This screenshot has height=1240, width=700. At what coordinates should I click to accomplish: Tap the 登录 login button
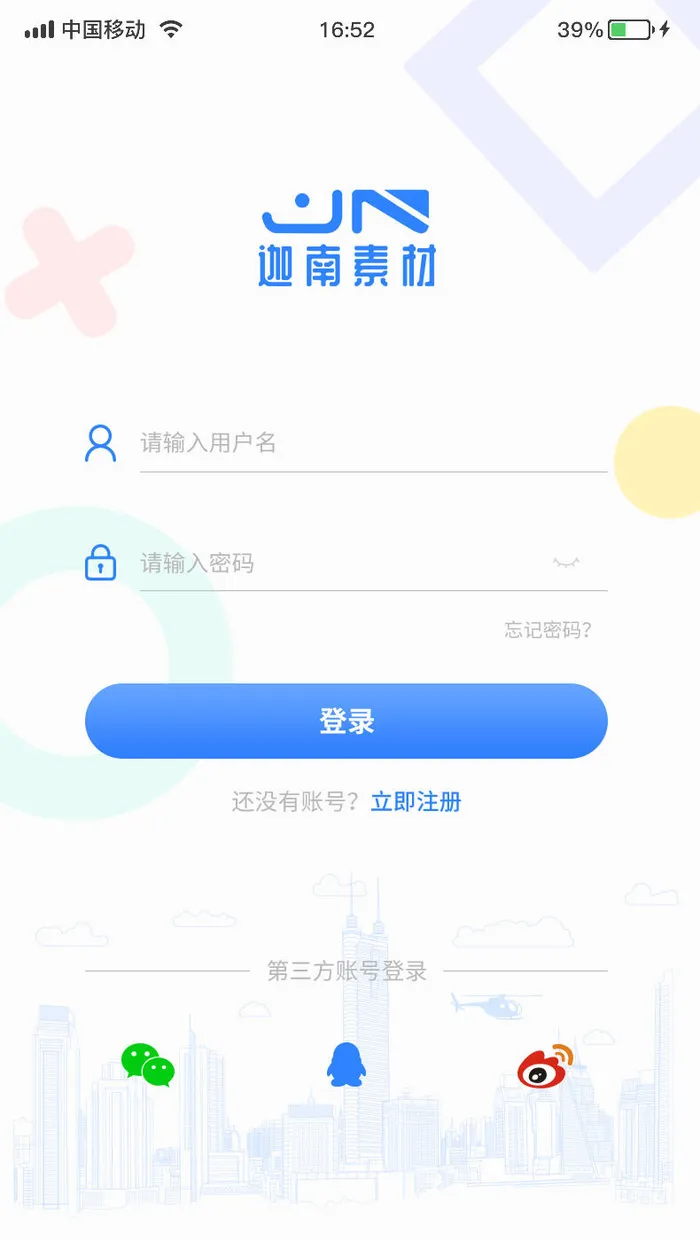pyautogui.click(x=346, y=721)
